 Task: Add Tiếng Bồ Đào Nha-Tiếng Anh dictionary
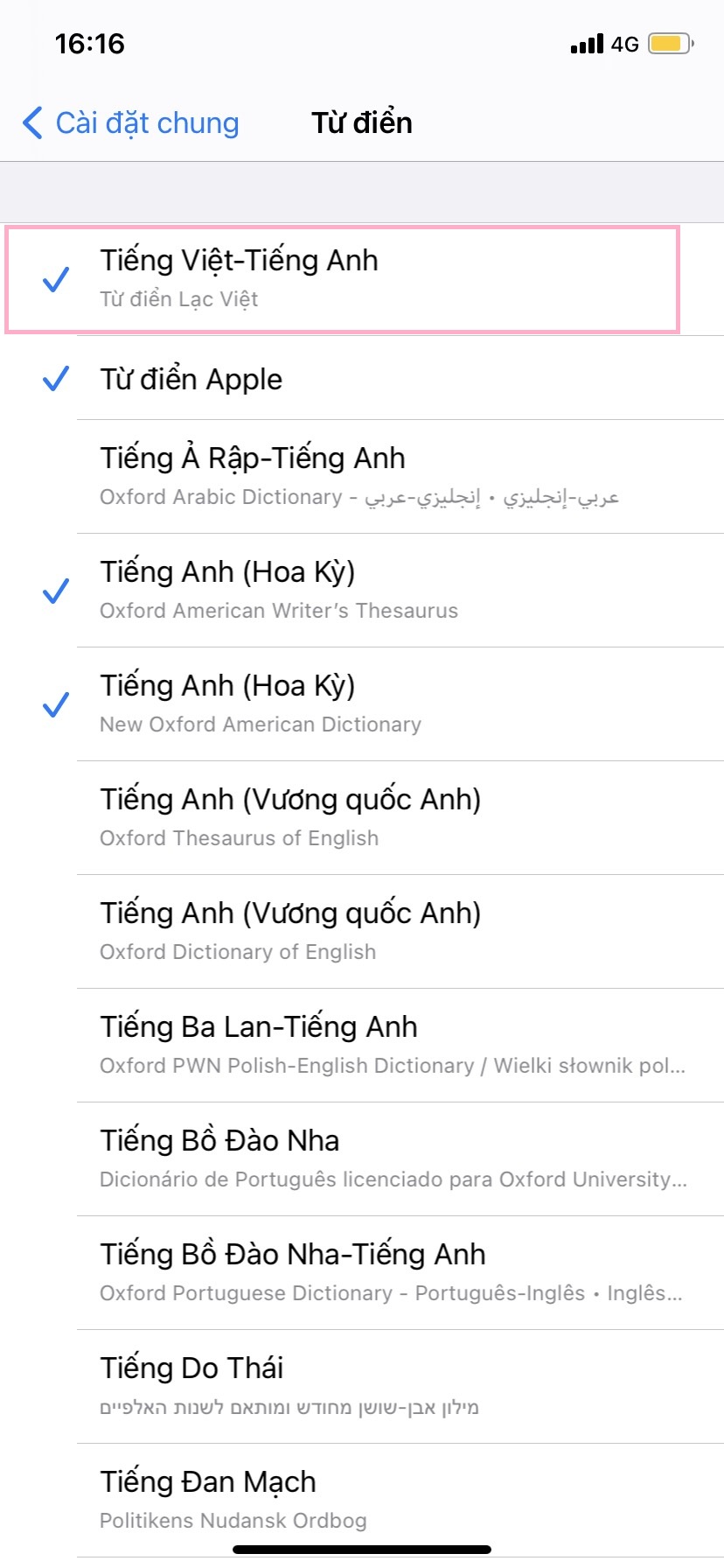tap(362, 1272)
